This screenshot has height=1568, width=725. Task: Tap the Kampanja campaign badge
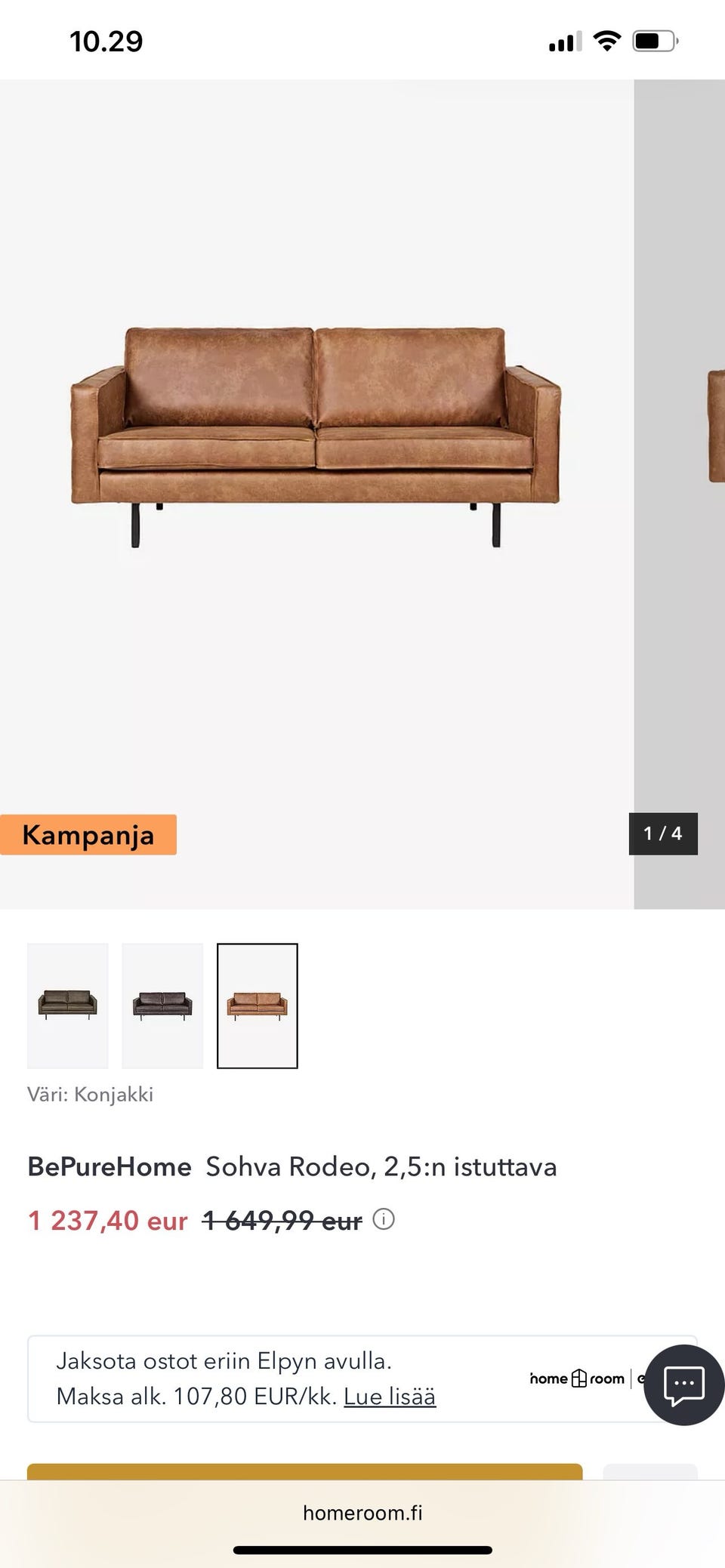click(88, 834)
